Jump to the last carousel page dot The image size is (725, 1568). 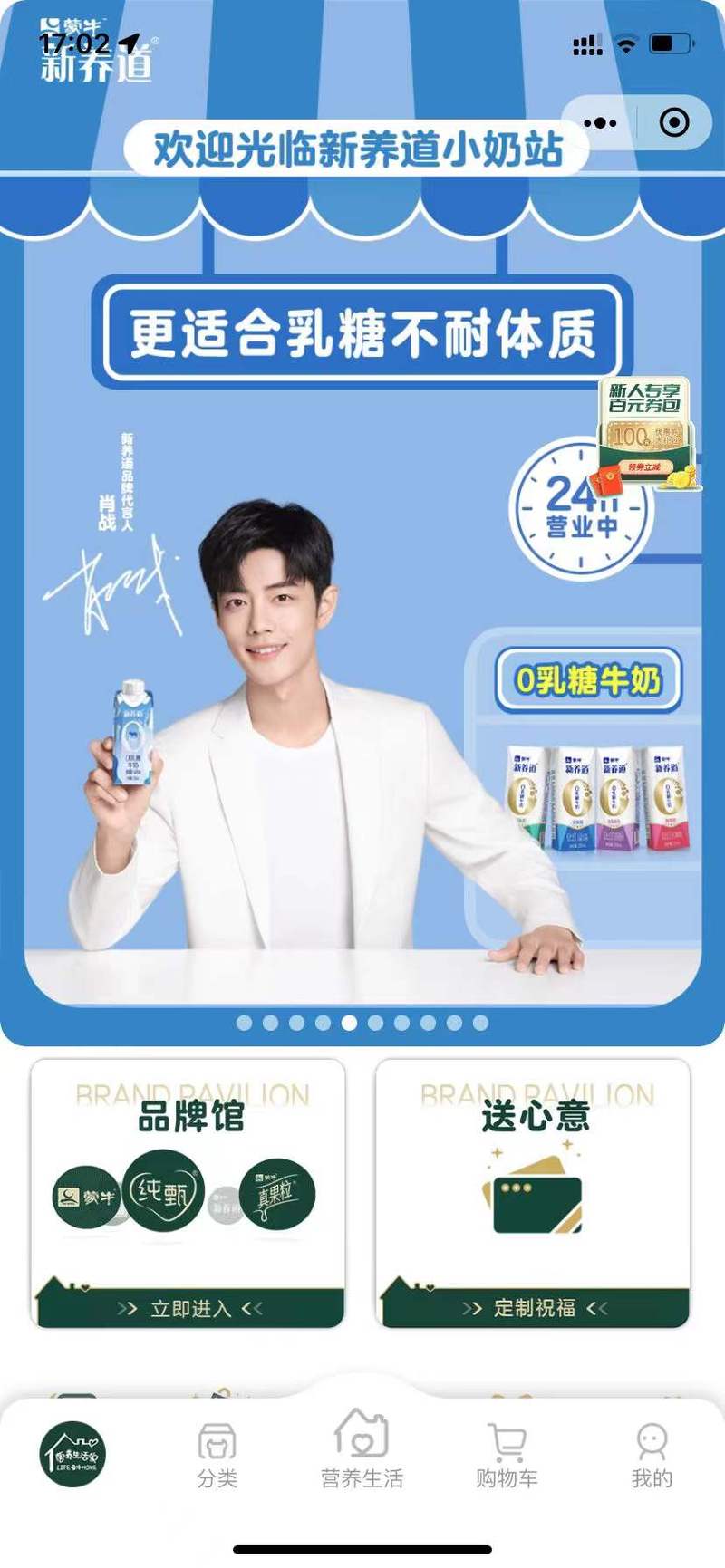tap(480, 1023)
